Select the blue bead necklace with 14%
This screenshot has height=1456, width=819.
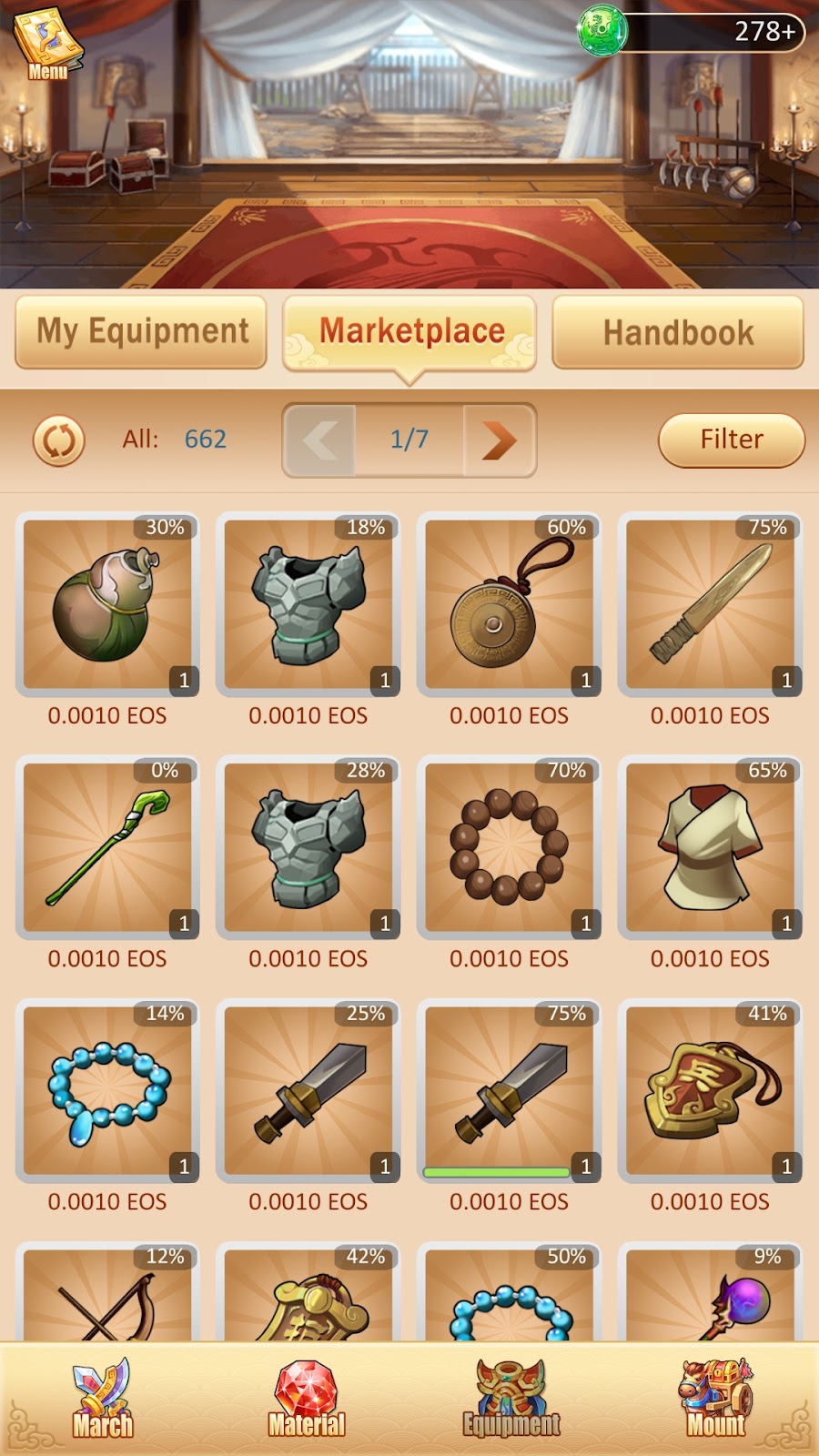click(107, 1090)
